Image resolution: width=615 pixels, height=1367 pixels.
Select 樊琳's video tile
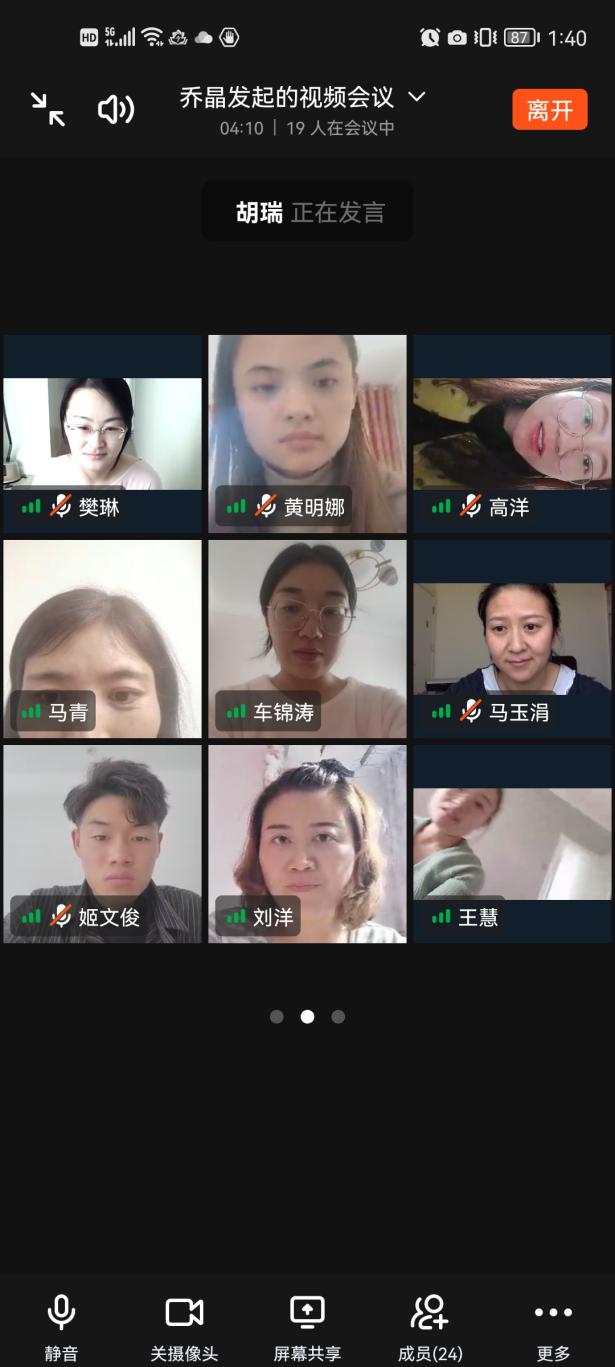click(x=102, y=433)
